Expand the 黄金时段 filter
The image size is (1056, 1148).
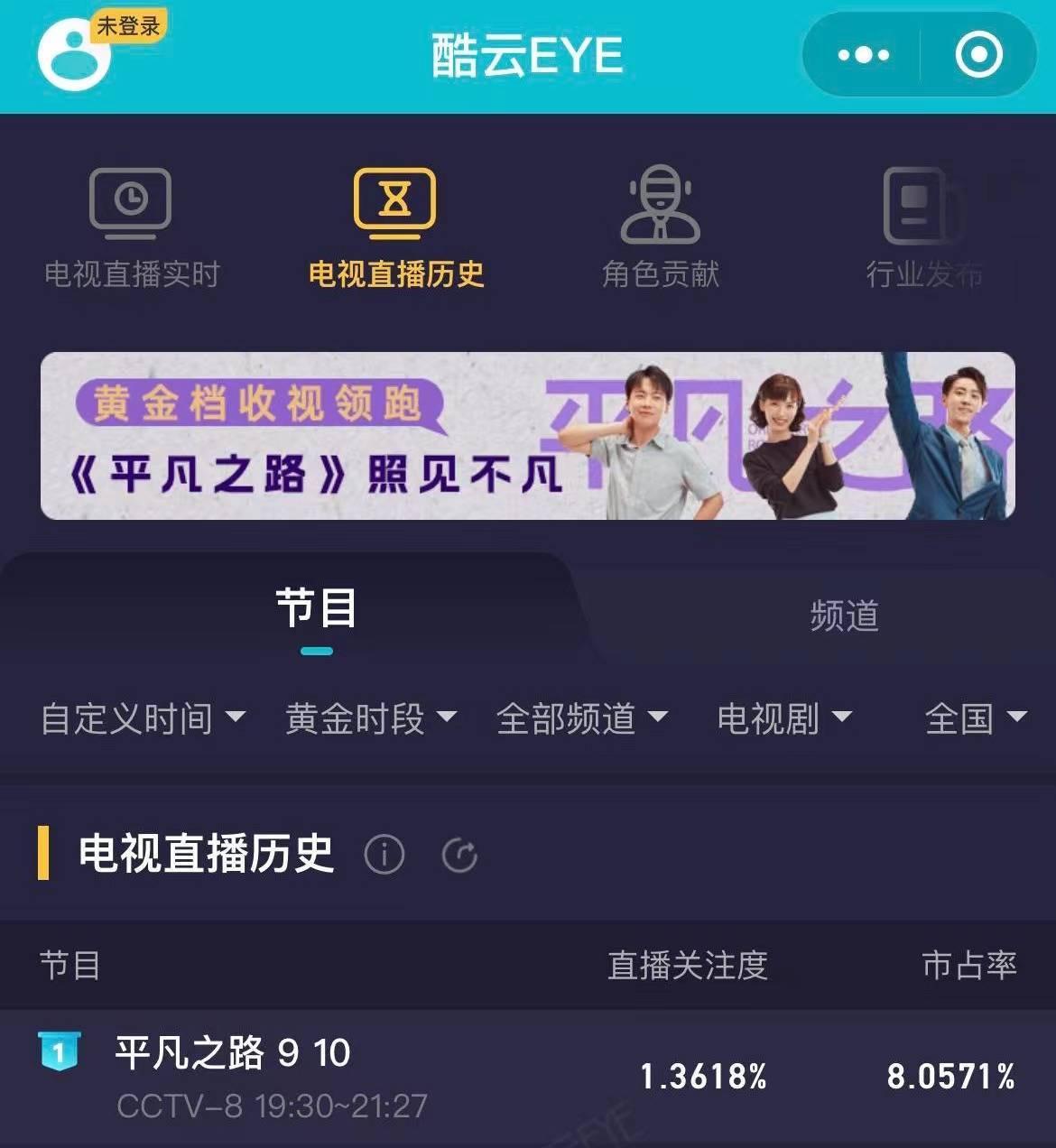371,718
